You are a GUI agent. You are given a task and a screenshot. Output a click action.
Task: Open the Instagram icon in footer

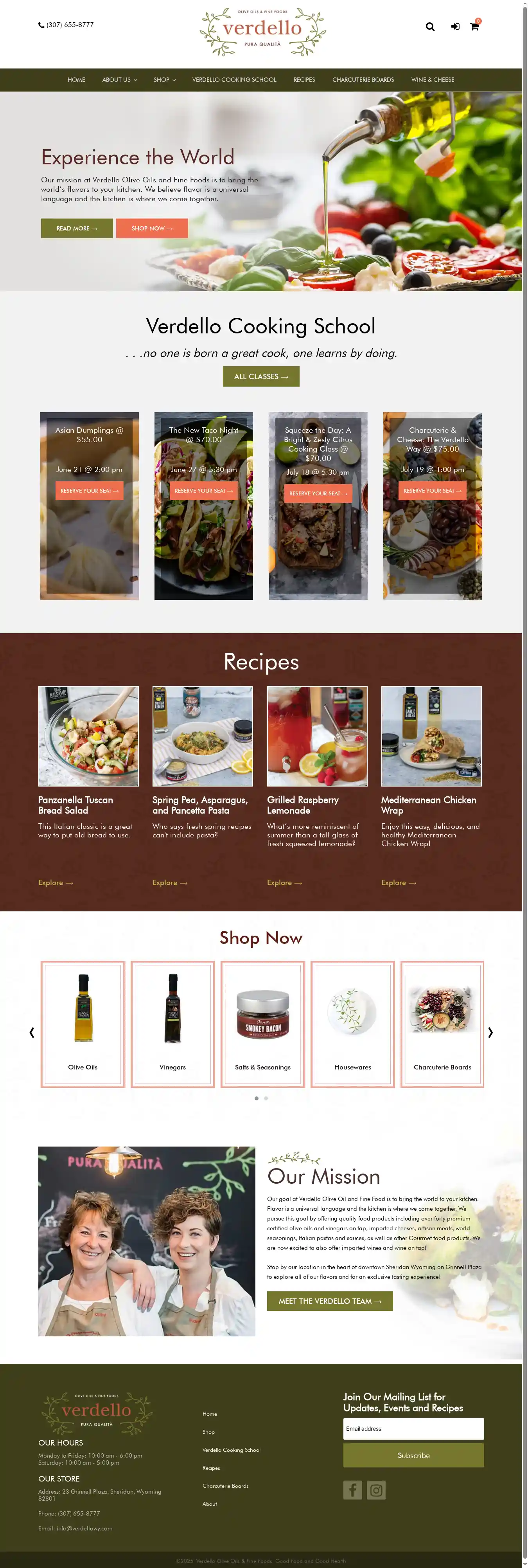point(376,1490)
